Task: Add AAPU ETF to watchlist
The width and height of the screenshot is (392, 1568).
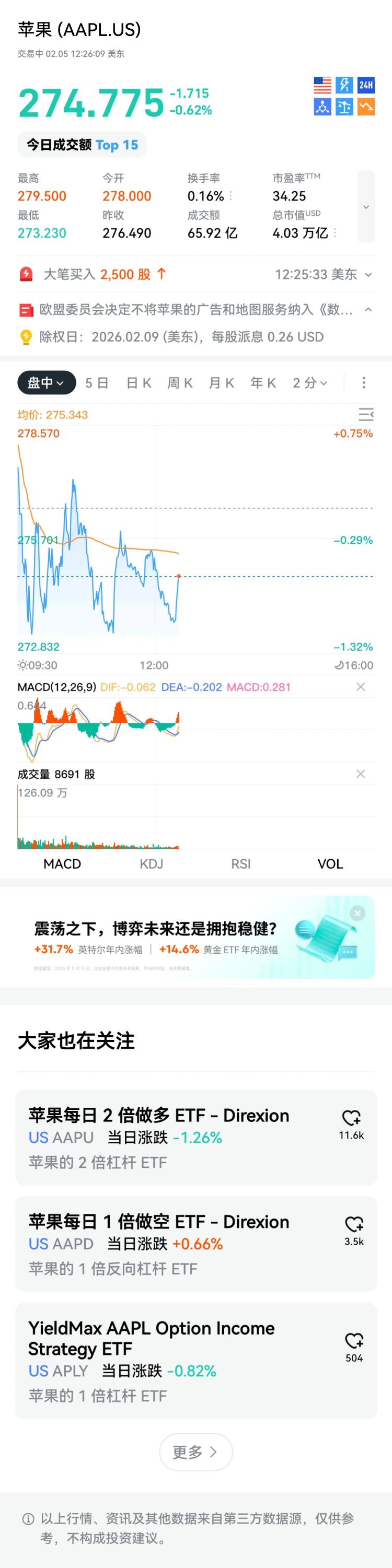Action: [x=352, y=1118]
